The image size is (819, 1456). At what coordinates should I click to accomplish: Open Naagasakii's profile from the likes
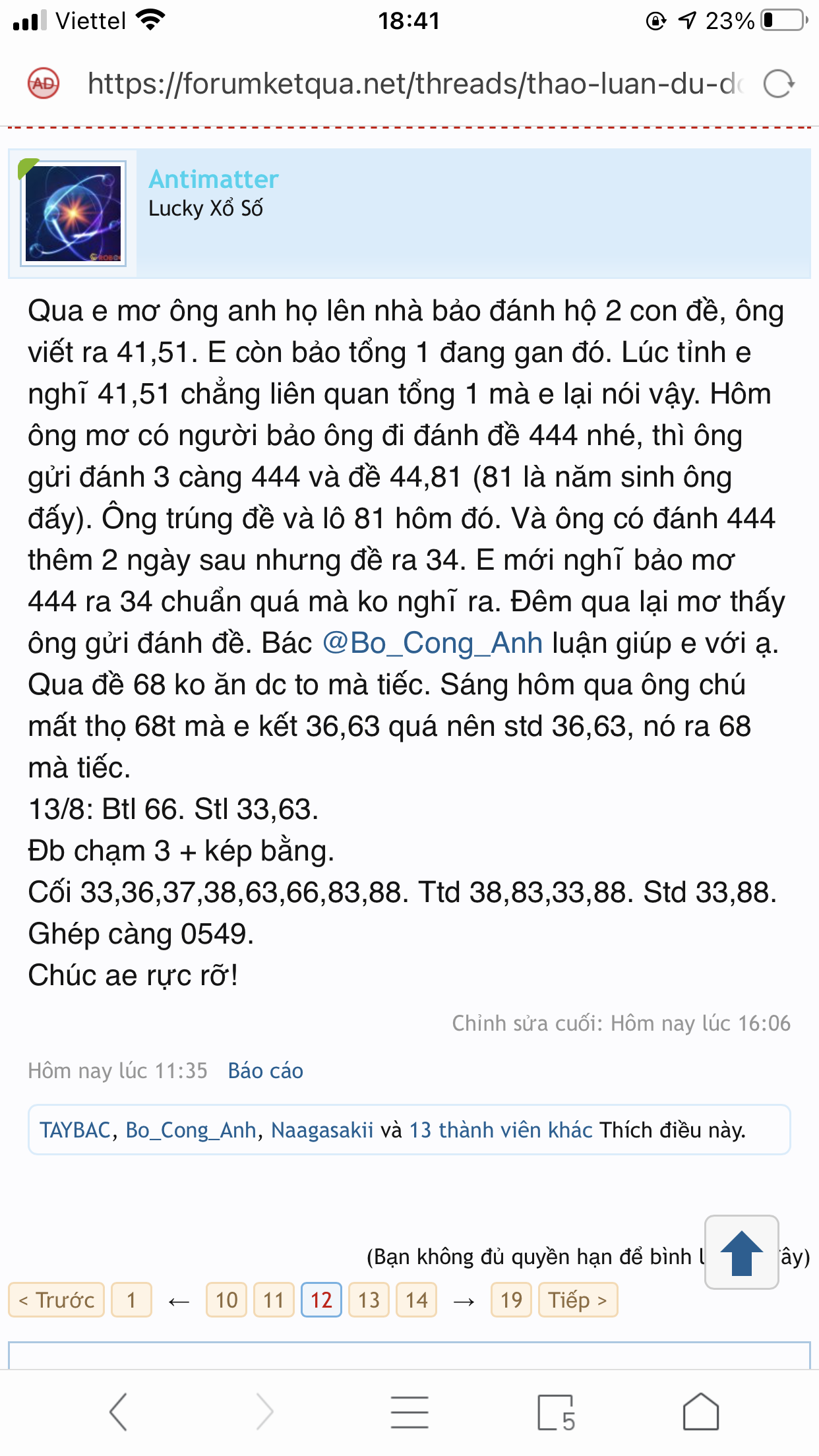(x=322, y=1130)
